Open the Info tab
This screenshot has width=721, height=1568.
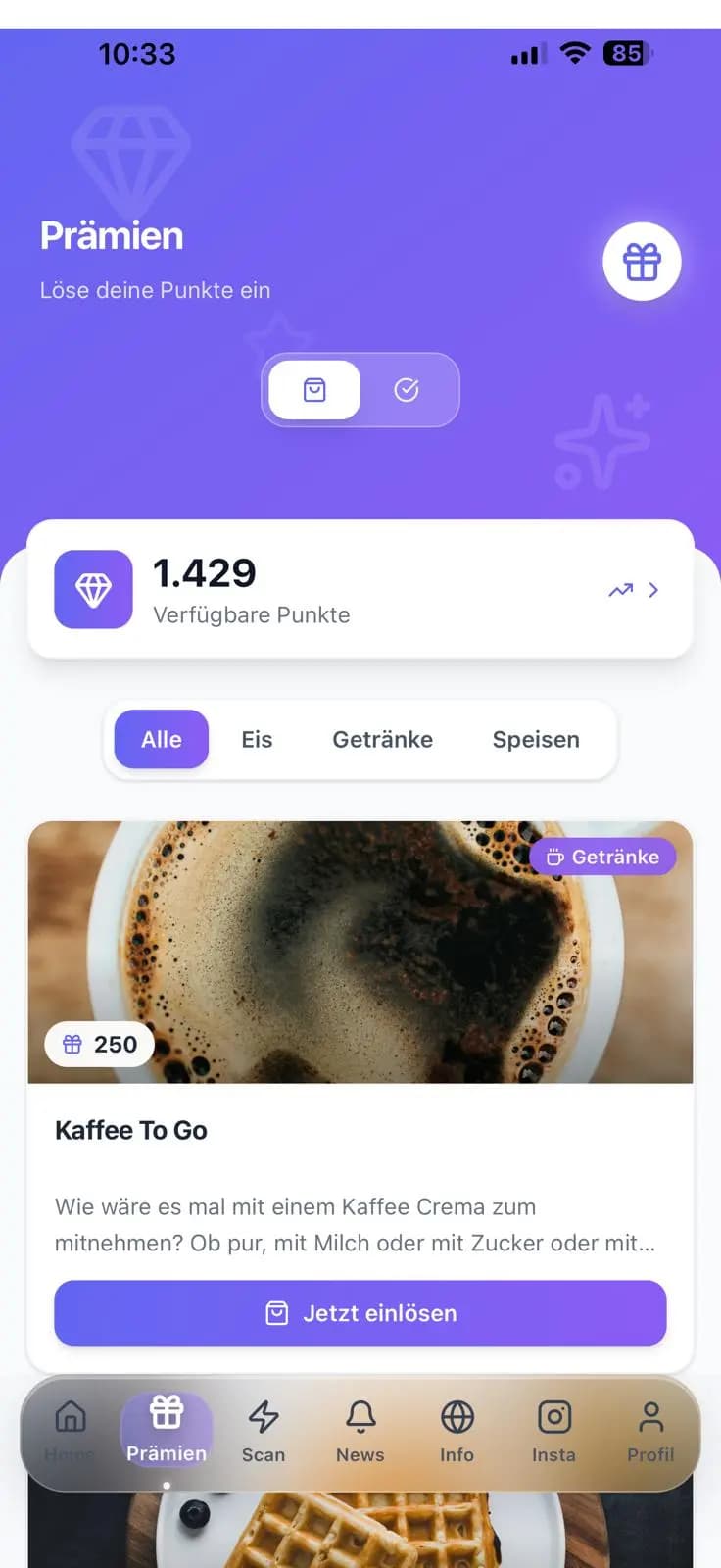pos(457,1432)
